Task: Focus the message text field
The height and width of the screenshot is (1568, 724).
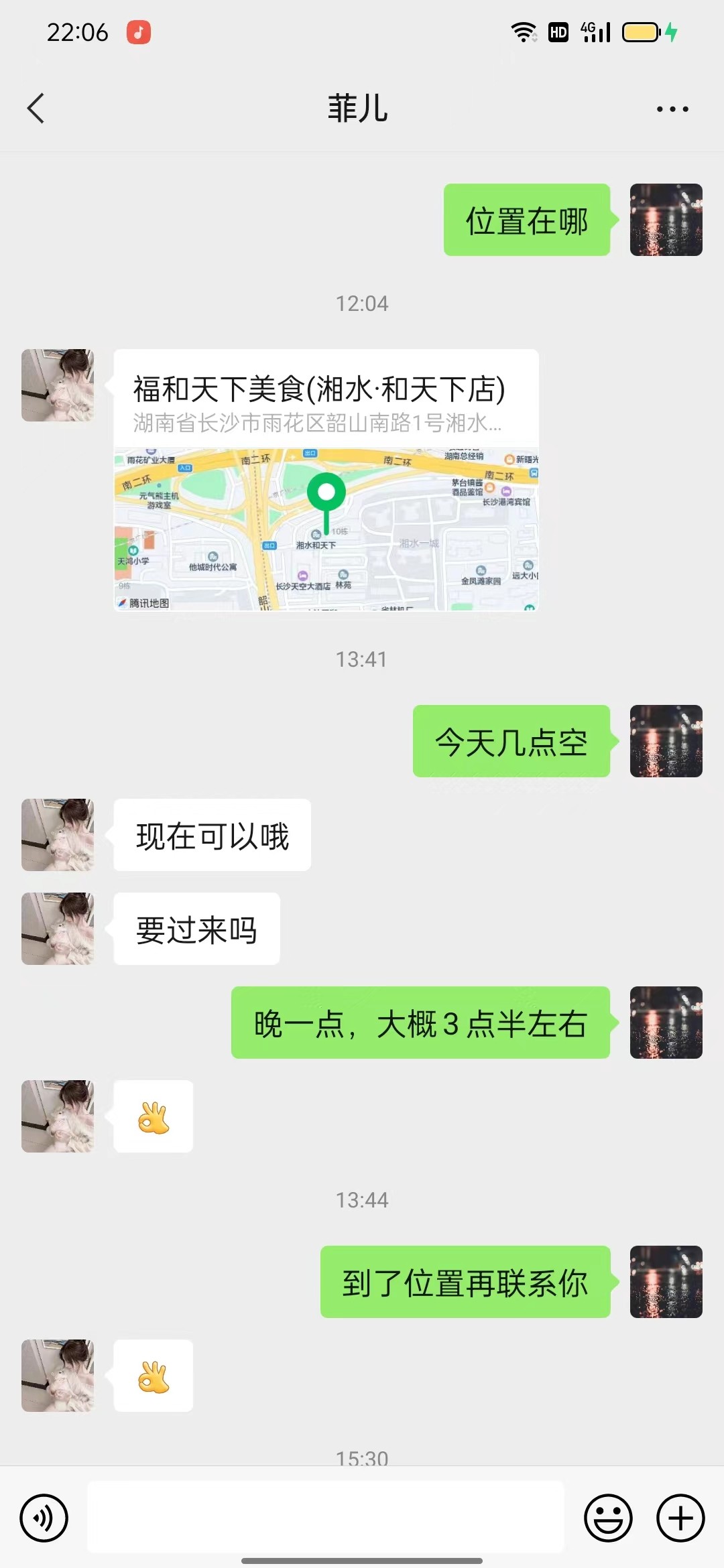Action: (x=326, y=1517)
